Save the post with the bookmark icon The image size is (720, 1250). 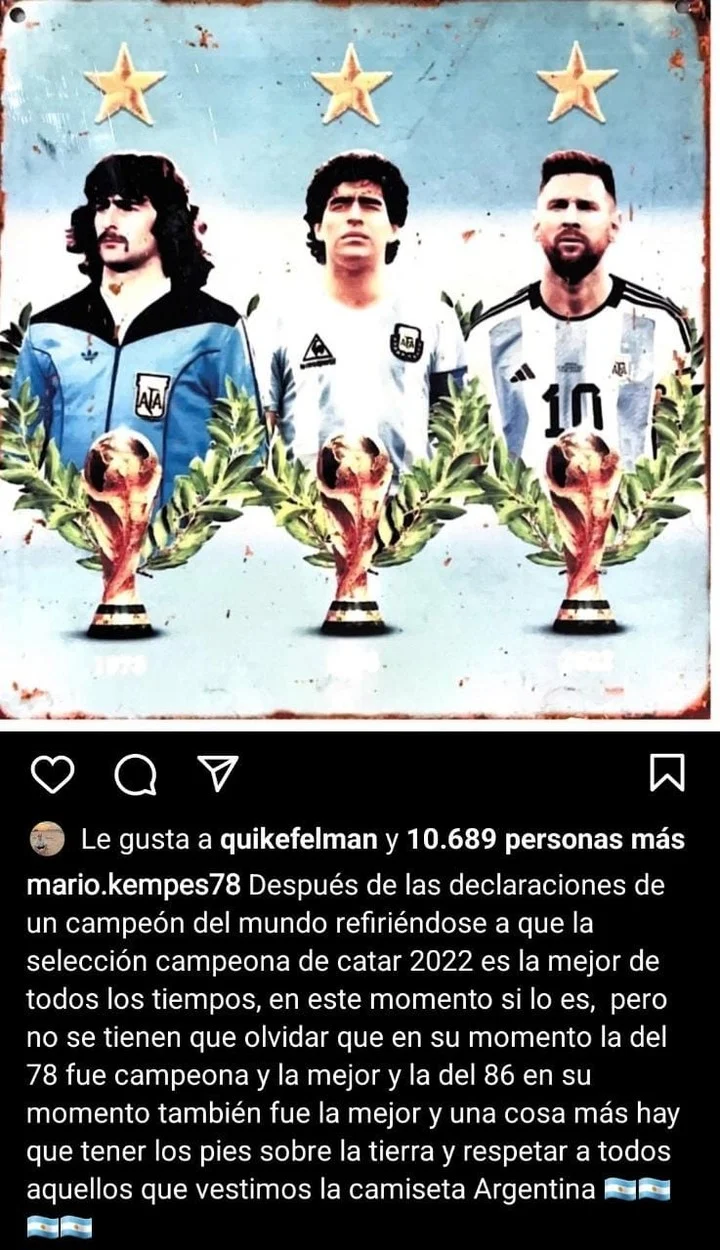click(x=667, y=773)
